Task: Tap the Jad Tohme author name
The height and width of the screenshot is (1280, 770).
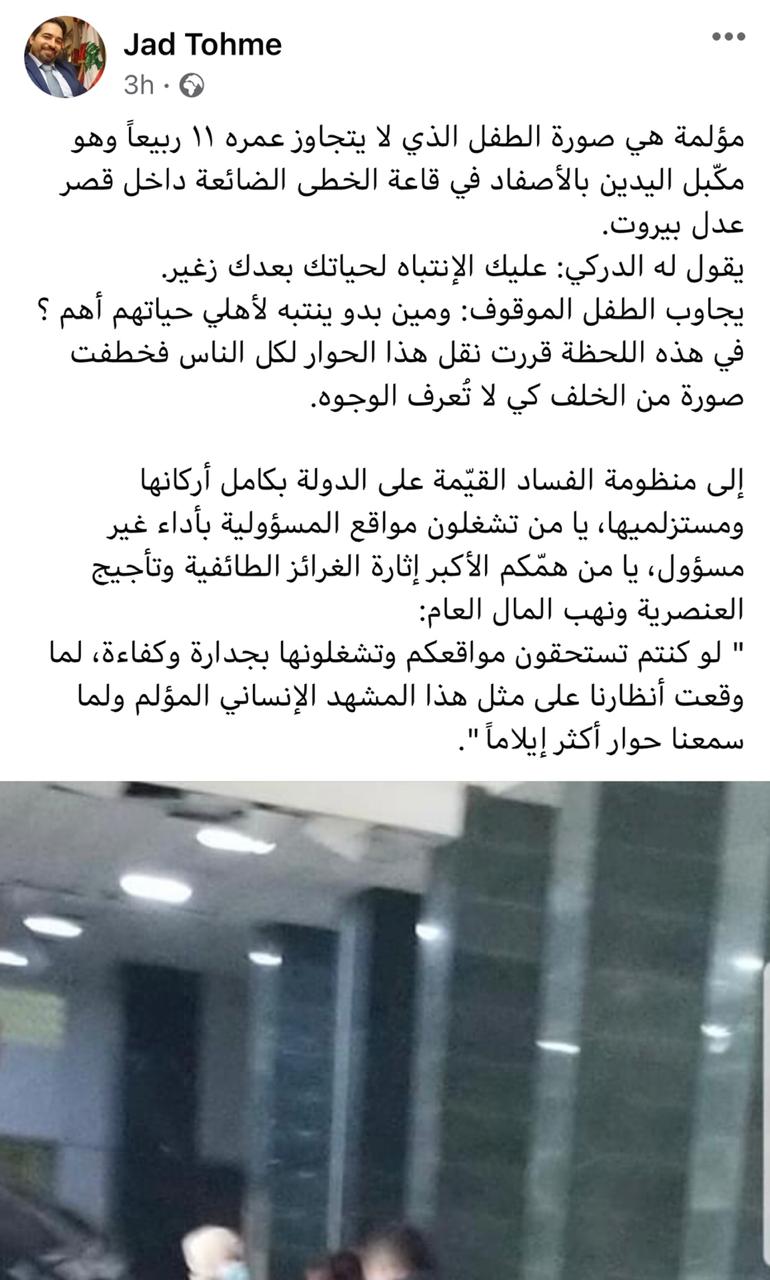Action: coord(202,44)
